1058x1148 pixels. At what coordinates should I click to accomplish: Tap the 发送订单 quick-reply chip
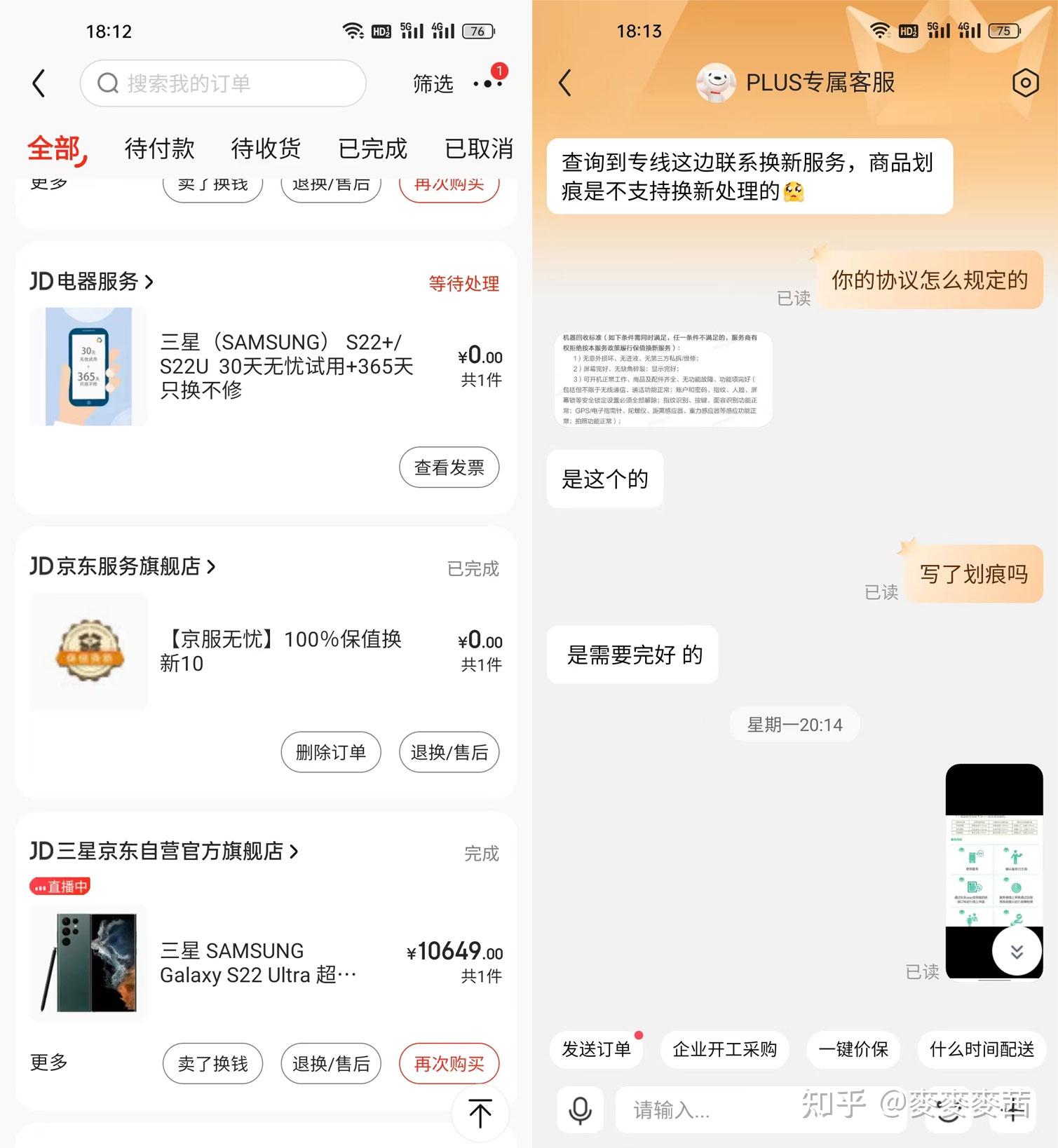click(597, 1049)
